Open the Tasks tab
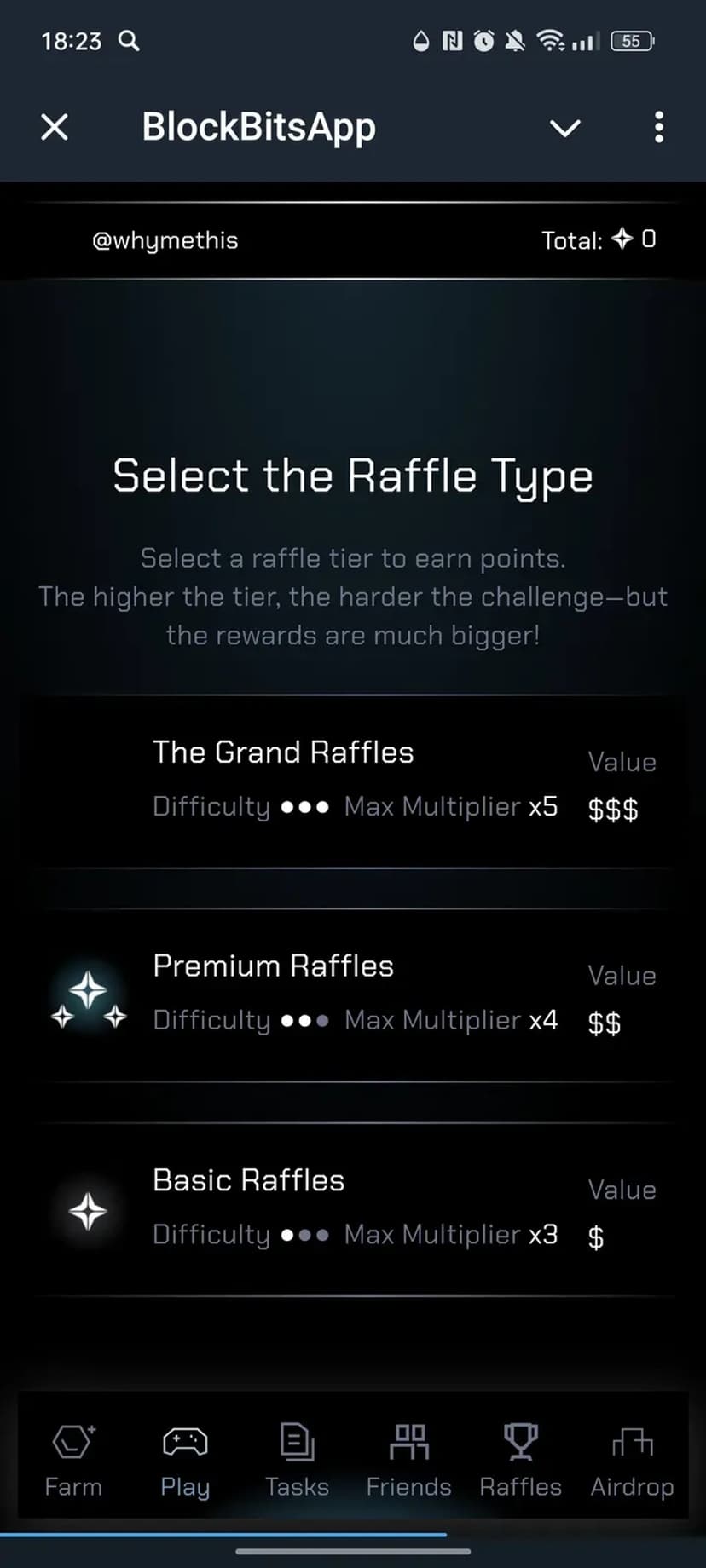This screenshot has width=706, height=1568. click(297, 1461)
